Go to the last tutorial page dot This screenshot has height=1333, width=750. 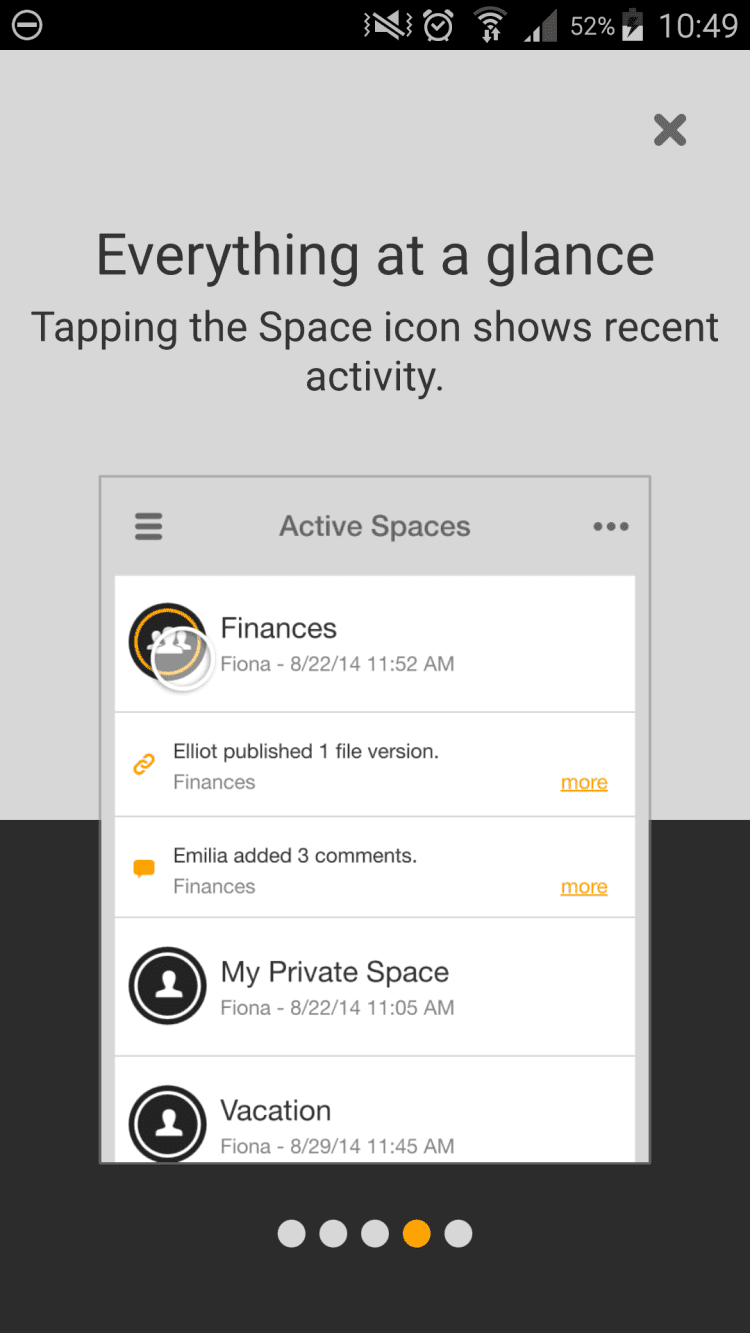click(x=458, y=1233)
